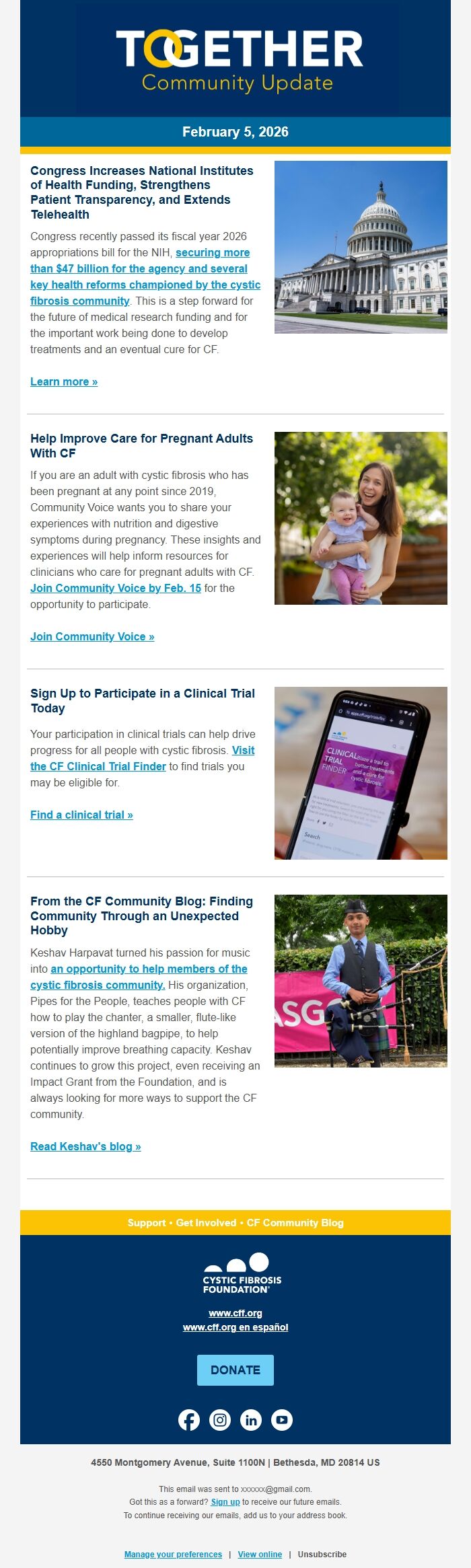Viewport: 471px width, 1568px height.
Task: Open the Foundation's YouTube channel
Action: 282,1420
